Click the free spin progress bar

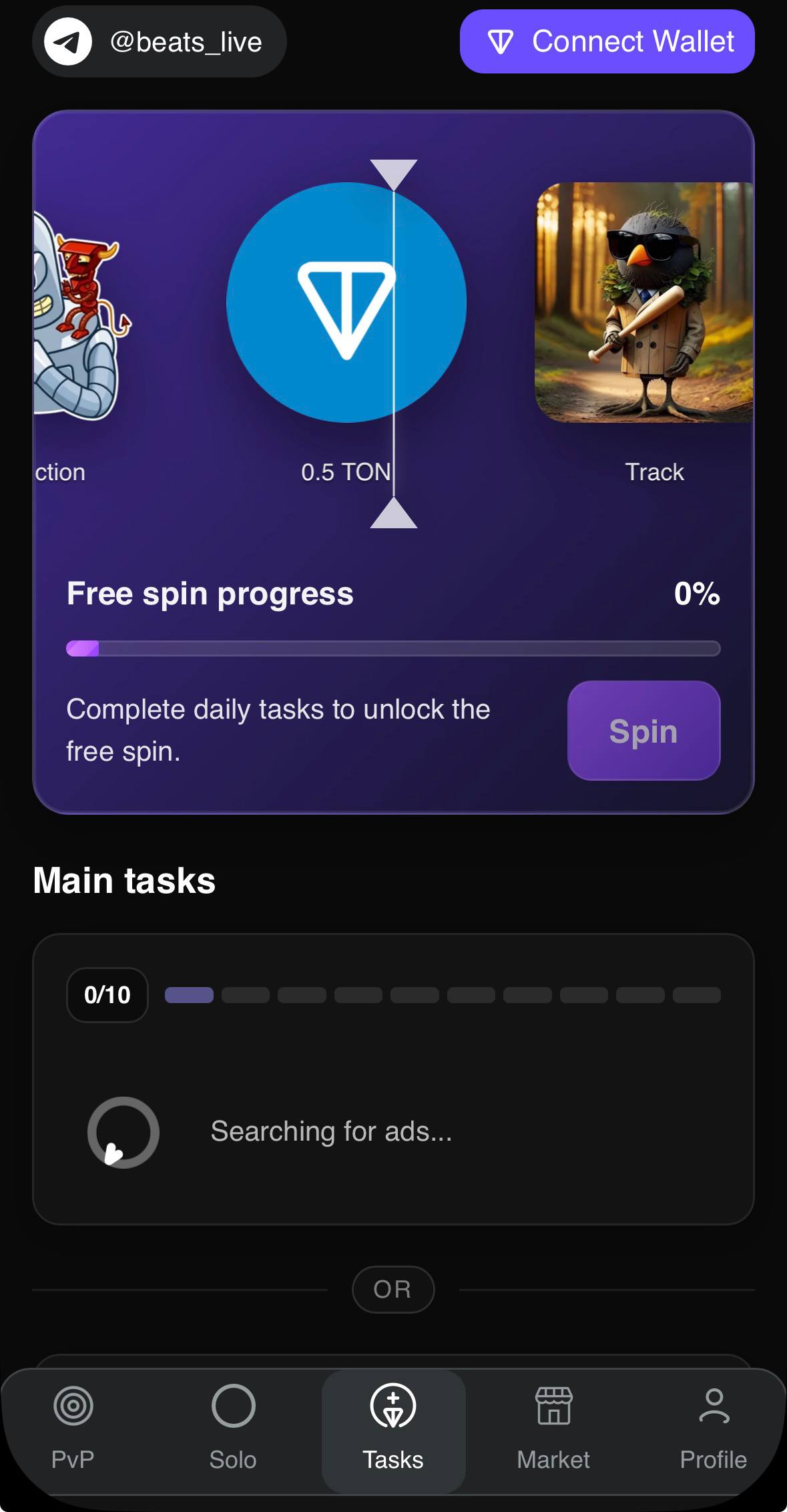tap(393, 647)
